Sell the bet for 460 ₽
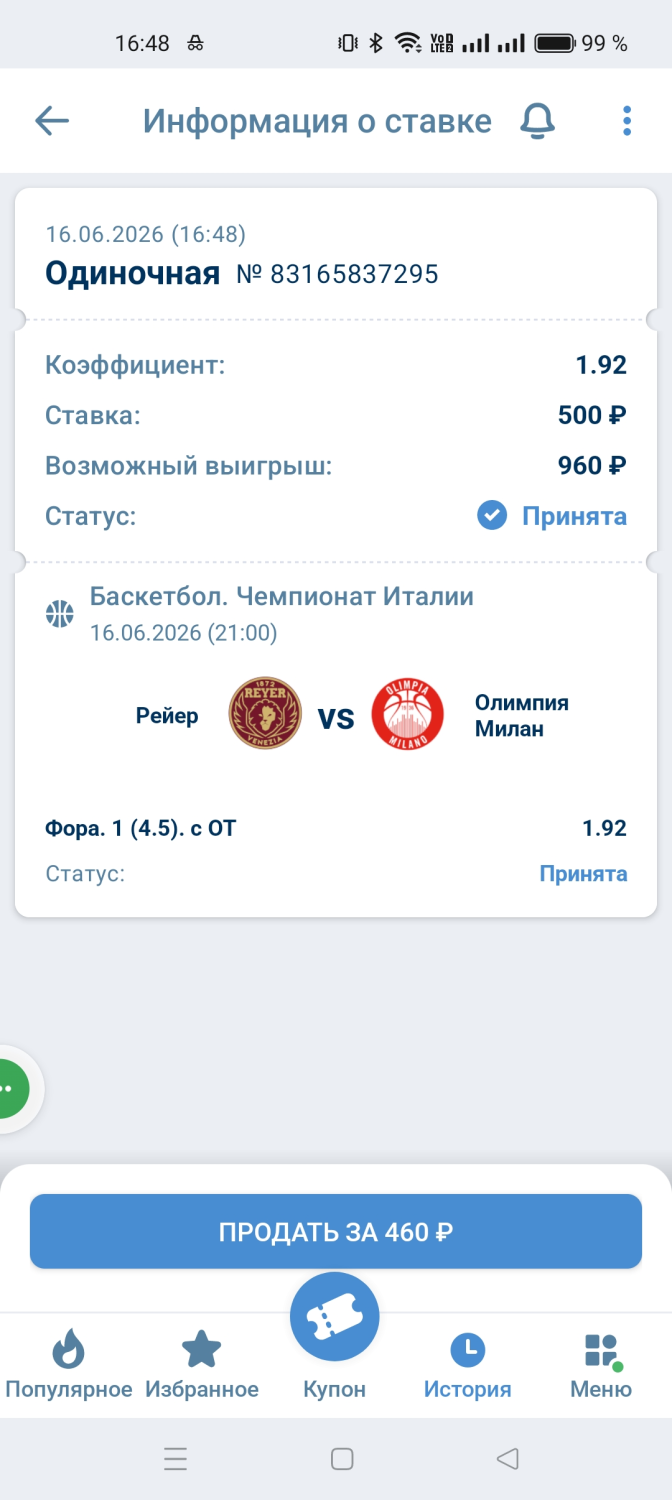The image size is (672, 1500). [x=336, y=1231]
